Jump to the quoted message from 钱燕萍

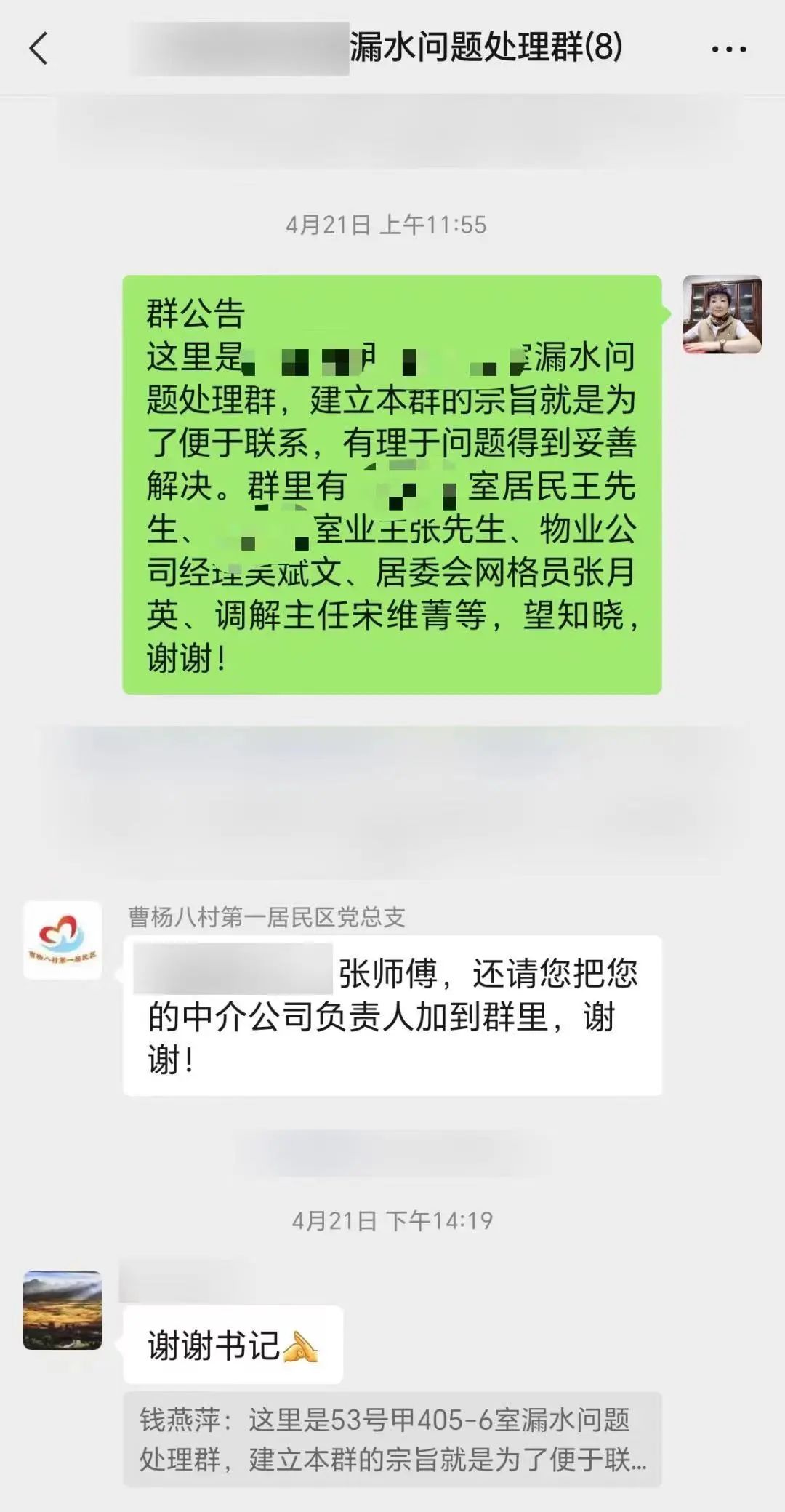[392, 1439]
